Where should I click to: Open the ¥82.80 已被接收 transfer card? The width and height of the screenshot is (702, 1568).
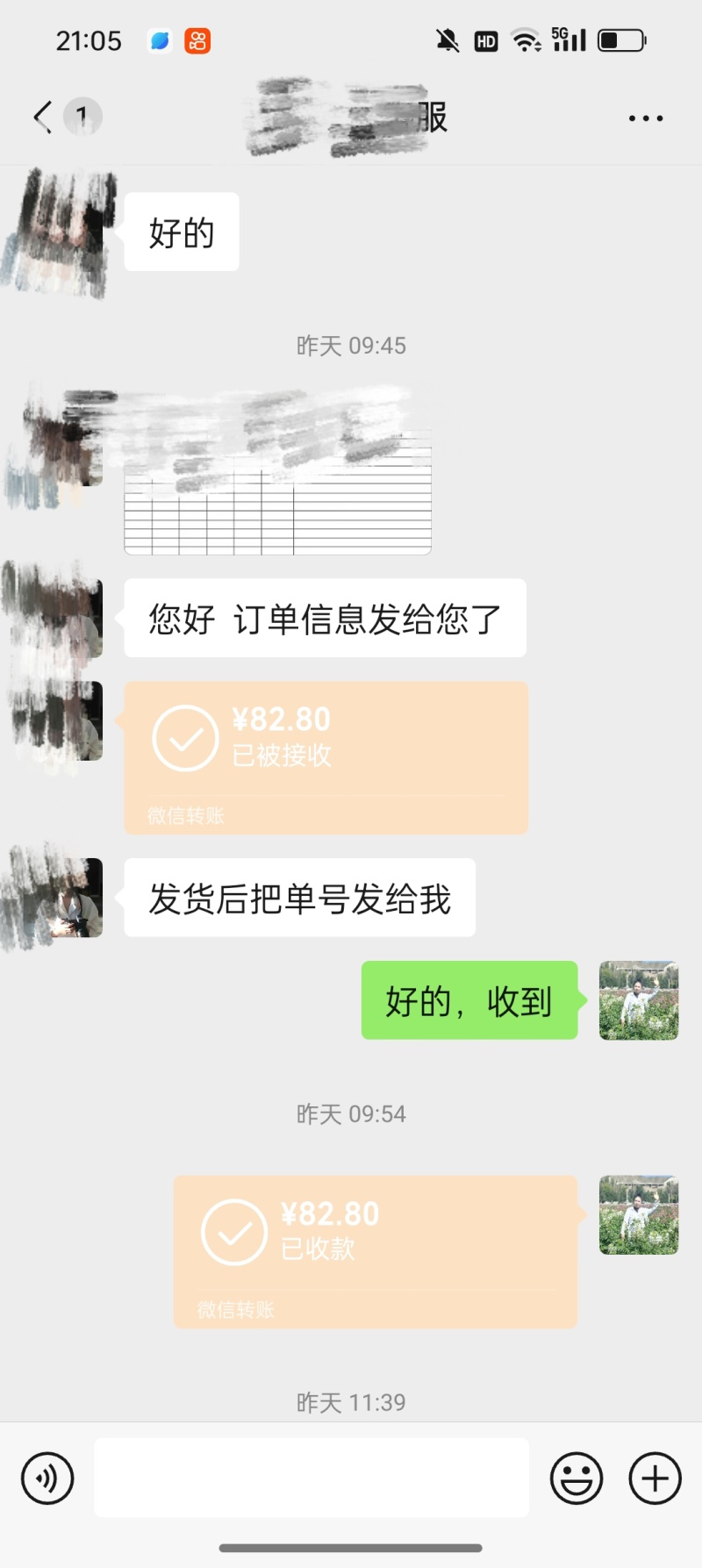pos(326,757)
